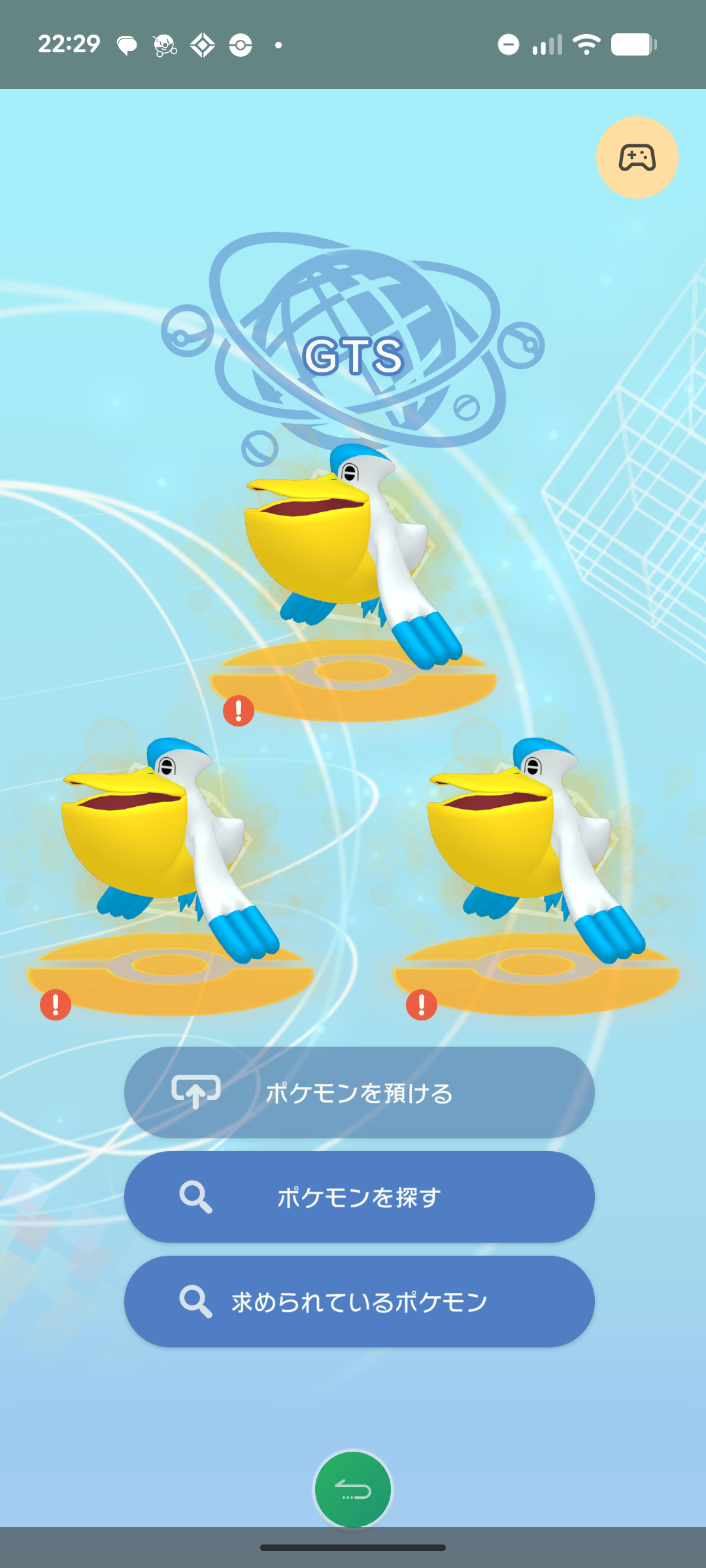This screenshot has height=1568, width=706.
Task: Go back with green return button
Action: click(353, 1490)
